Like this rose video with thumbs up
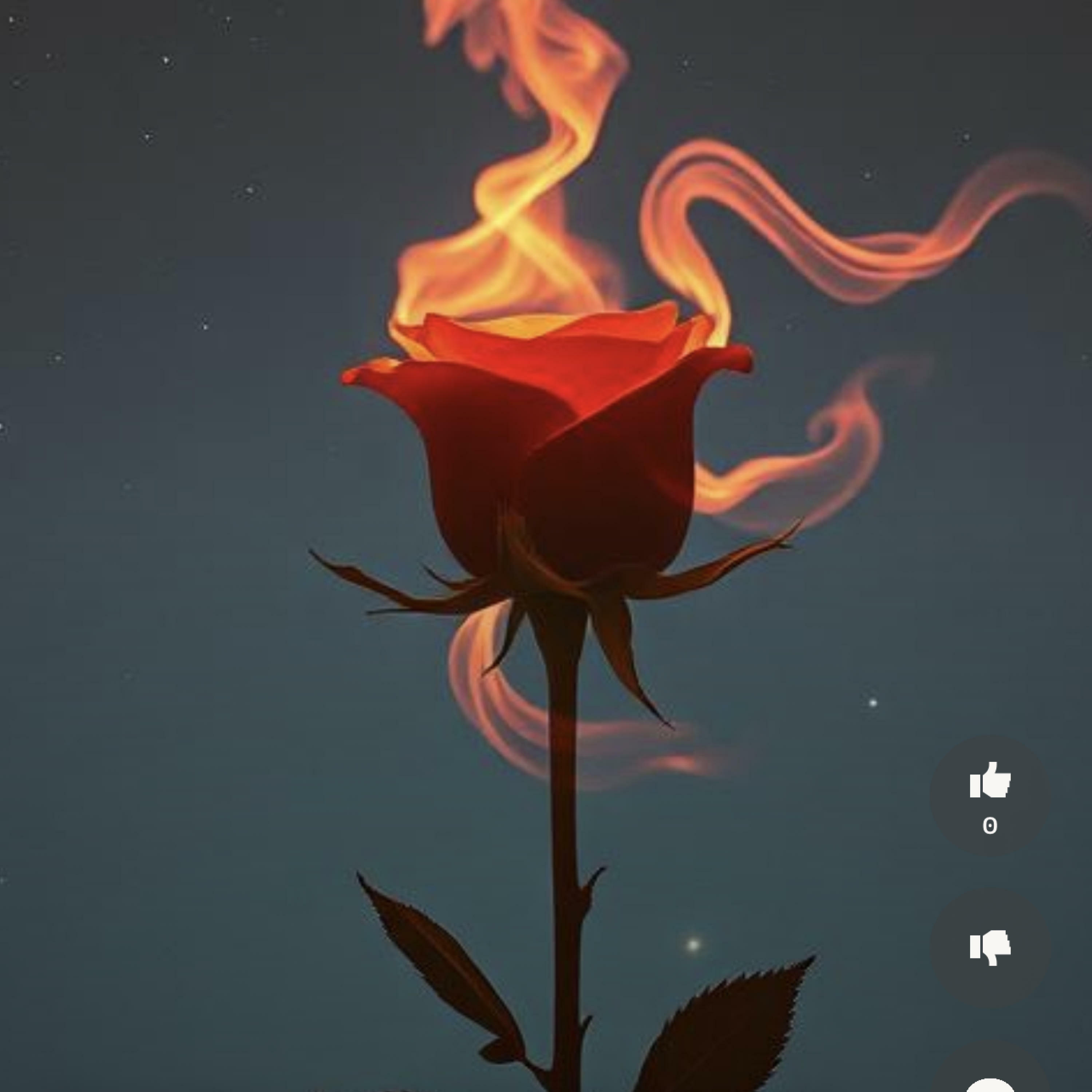The width and height of the screenshot is (1092, 1092). point(990,782)
